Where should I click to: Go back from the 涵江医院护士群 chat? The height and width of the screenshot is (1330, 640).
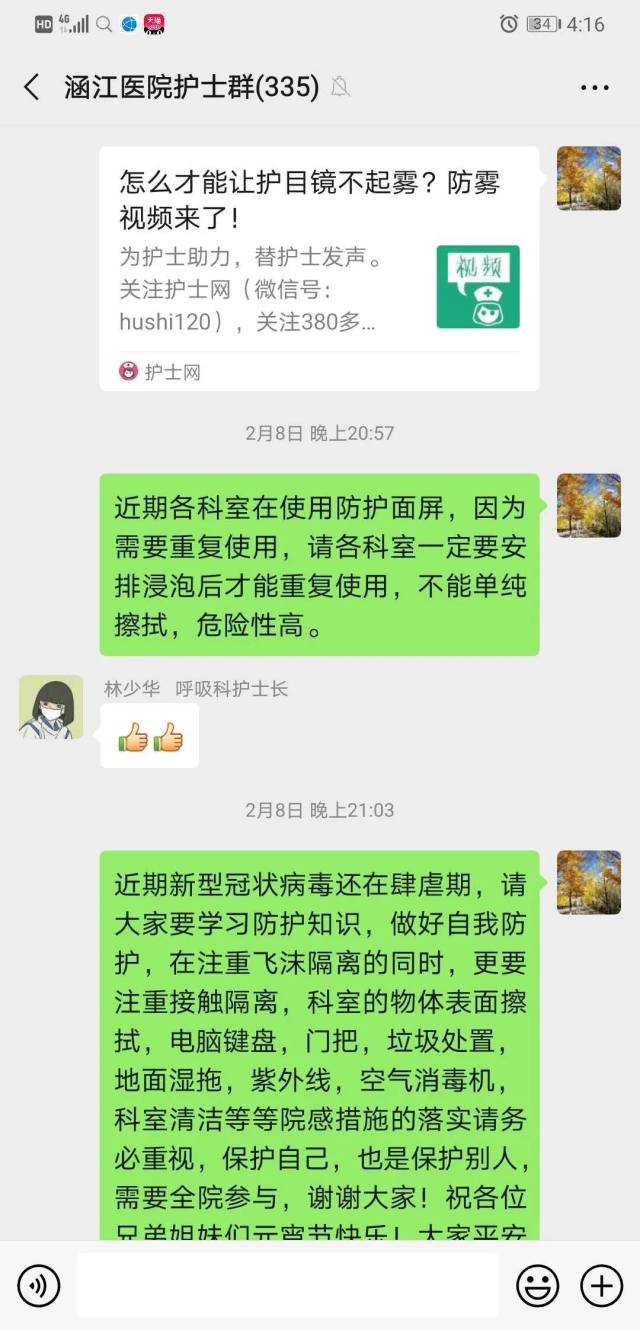pos(32,87)
